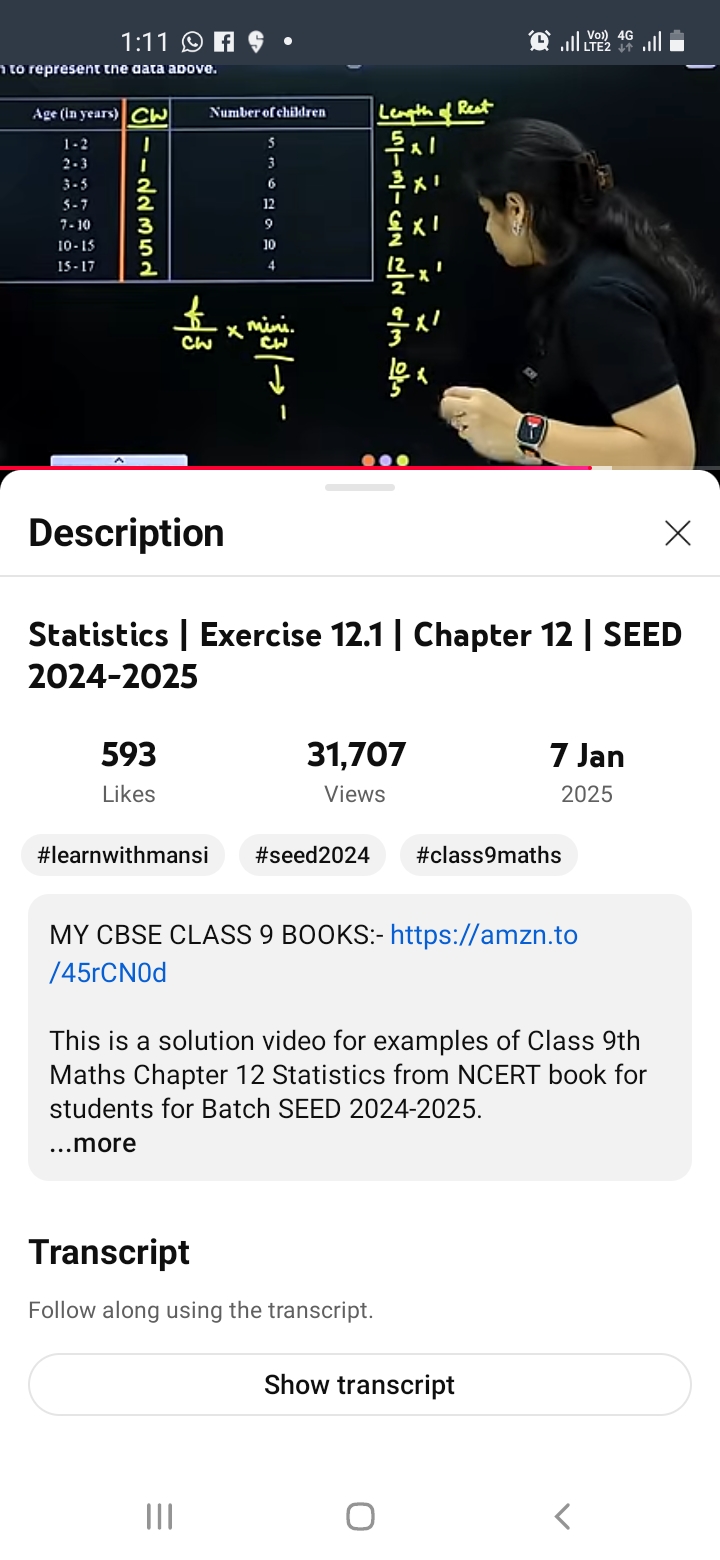Open the #learnwithmansi hashtag chip

coord(123,855)
